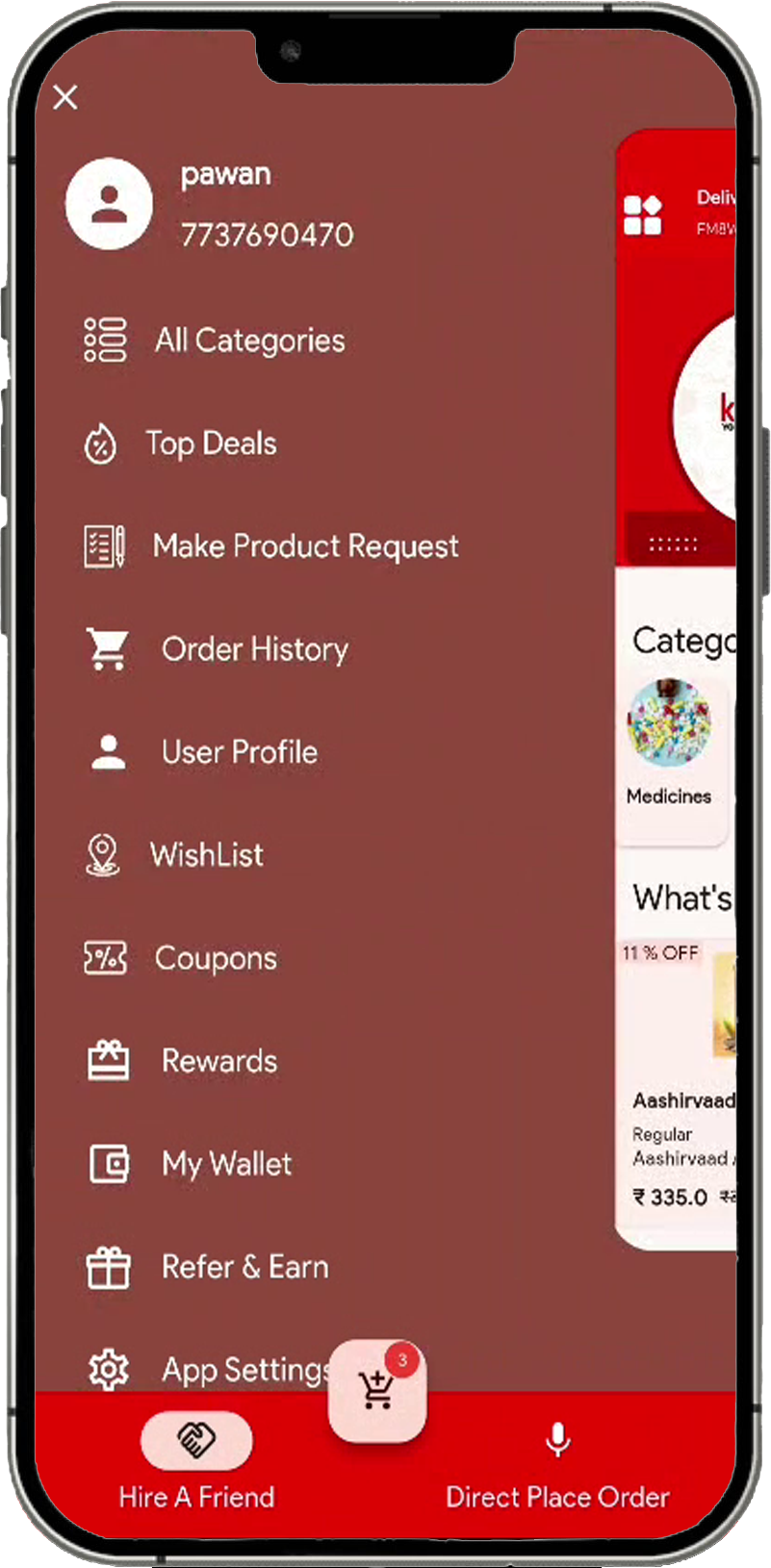
Task: Check Rewards
Action: [219, 1061]
